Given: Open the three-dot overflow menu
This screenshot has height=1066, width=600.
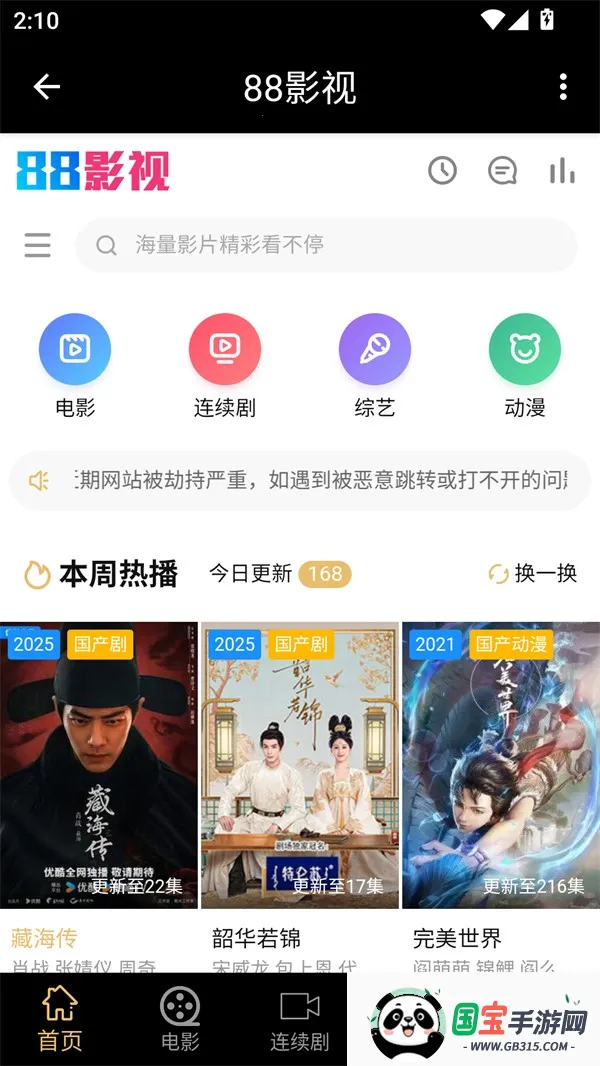Looking at the screenshot, I should point(563,87).
